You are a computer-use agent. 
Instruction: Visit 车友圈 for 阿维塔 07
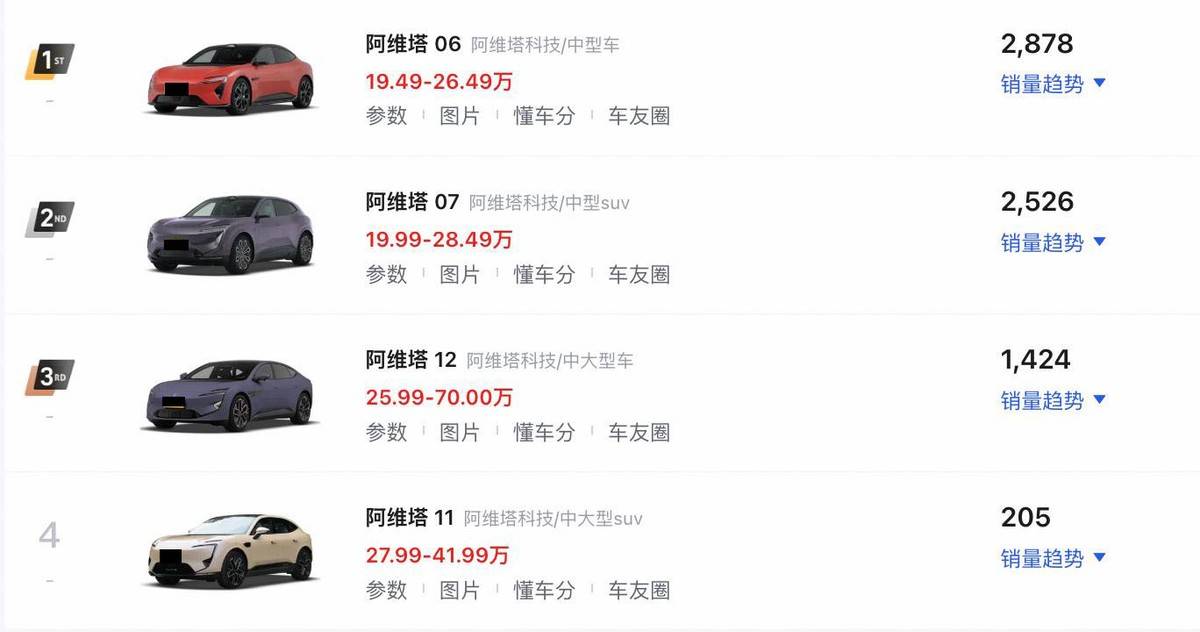639,274
